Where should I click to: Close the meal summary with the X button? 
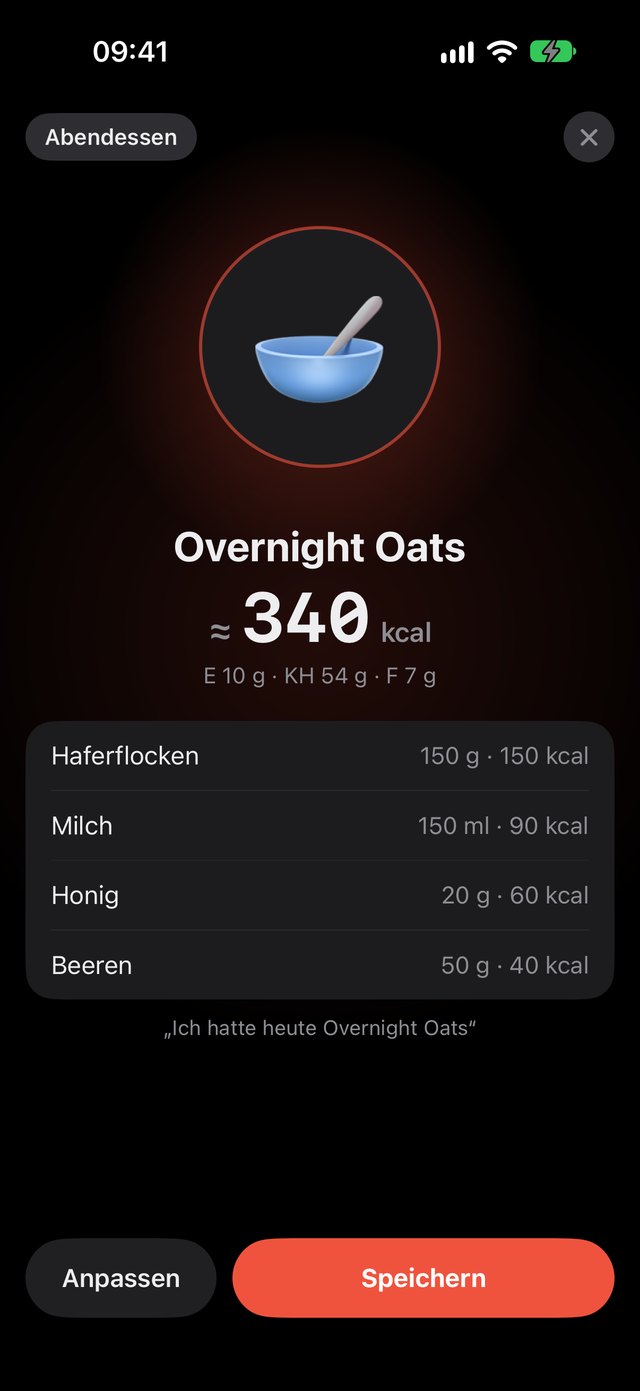click(x=588, y=137)
